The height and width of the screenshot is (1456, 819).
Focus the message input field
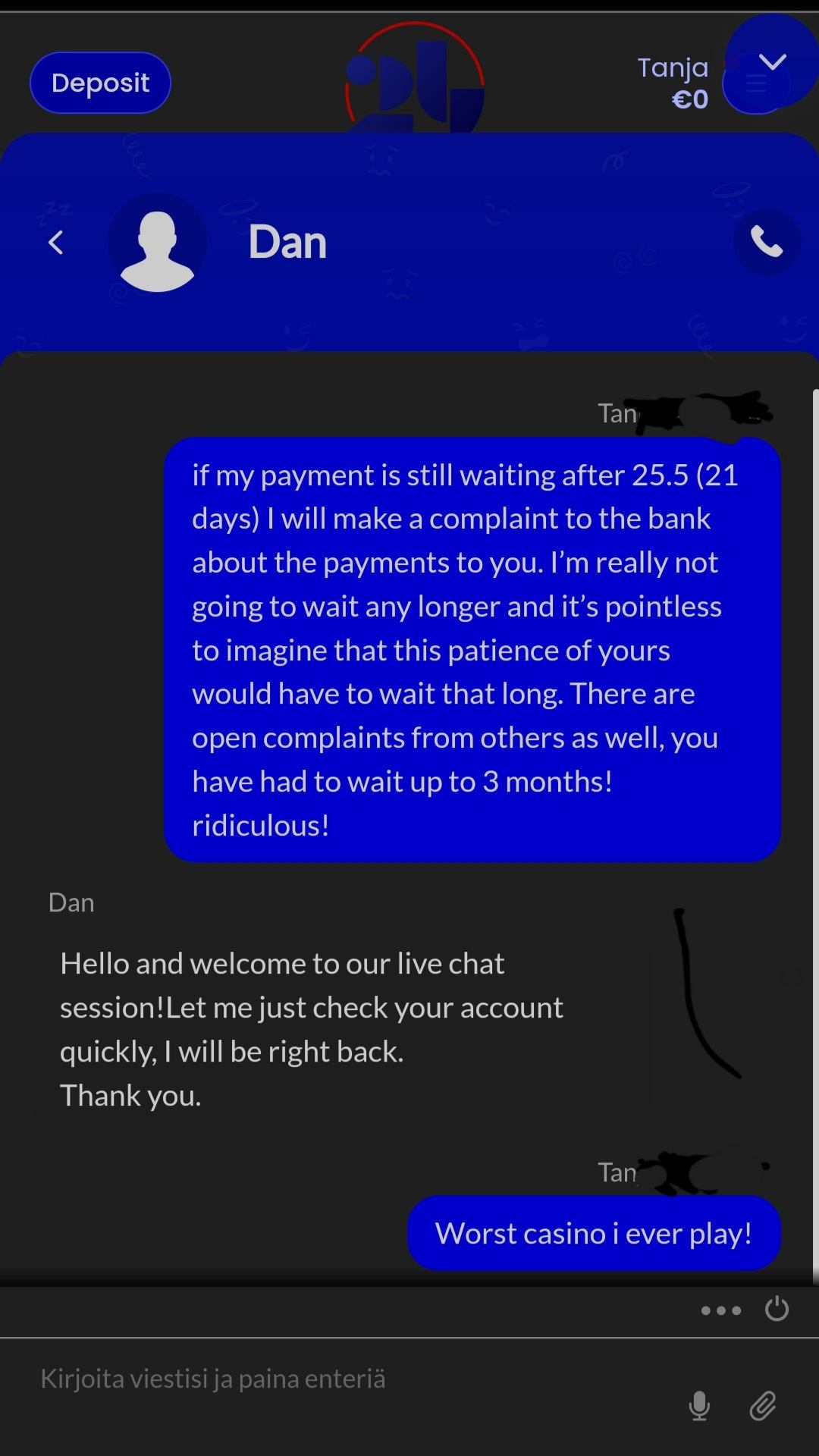point(341,1379)
